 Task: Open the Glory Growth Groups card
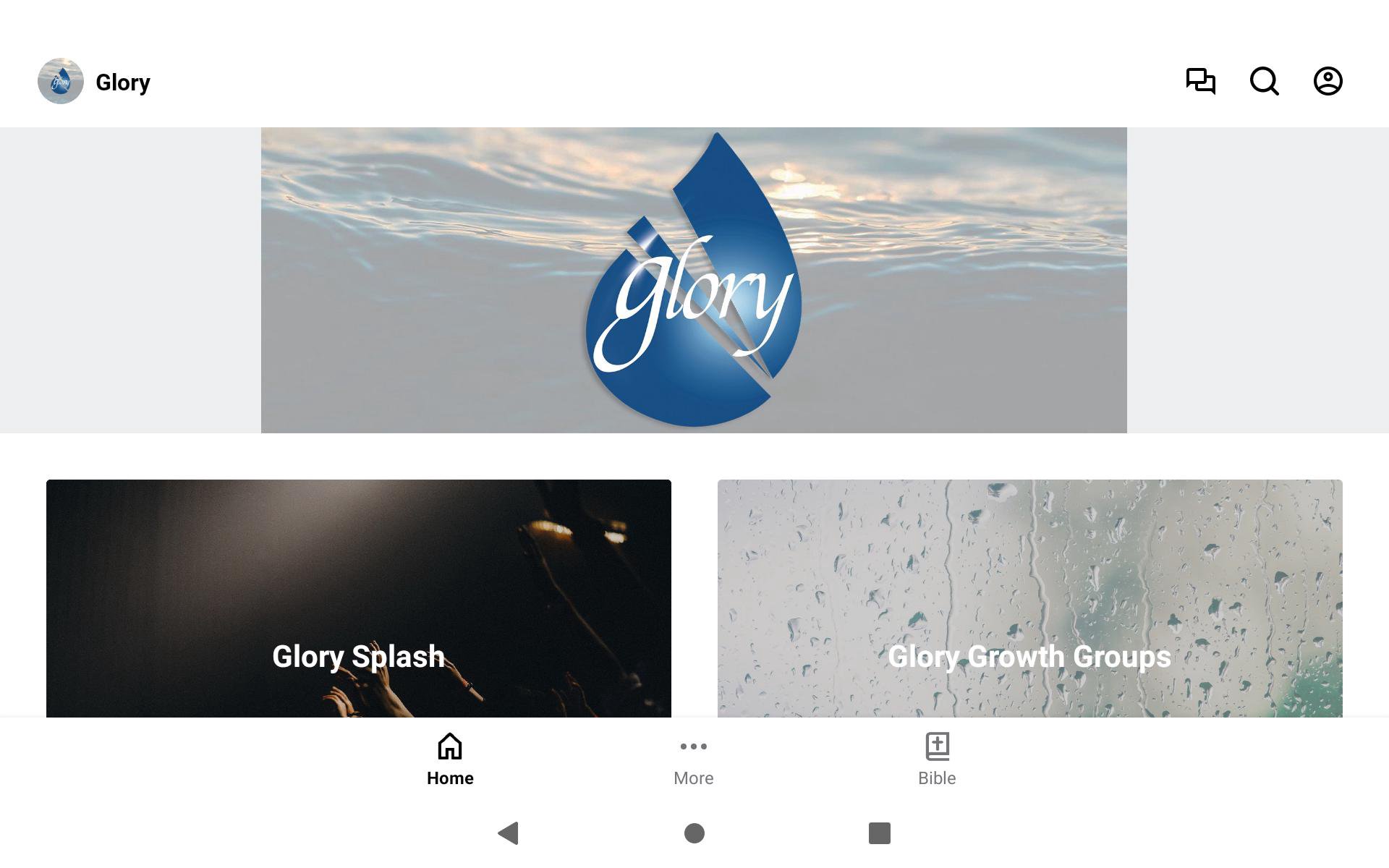click(1029, 598)
